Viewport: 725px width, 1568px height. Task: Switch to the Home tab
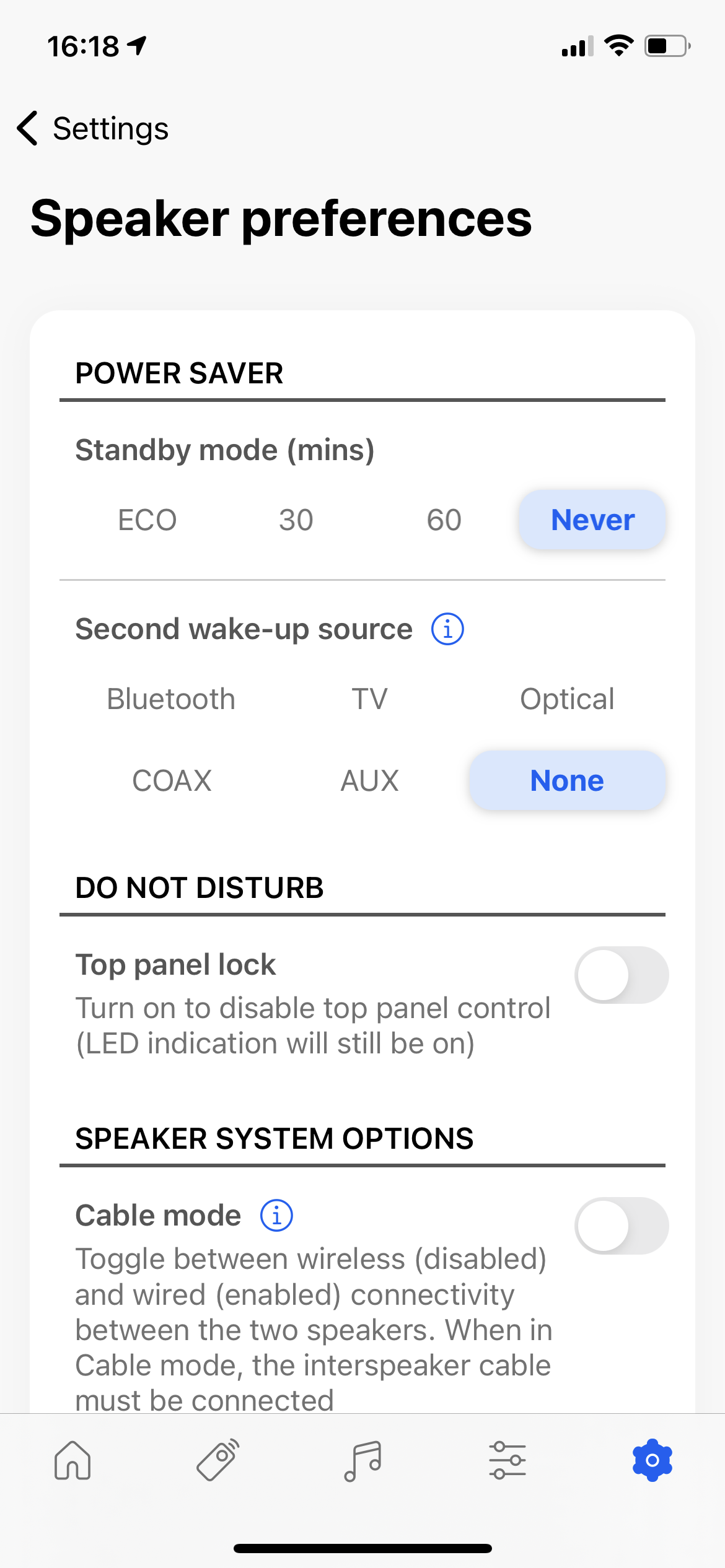[x=72, y=1460]
